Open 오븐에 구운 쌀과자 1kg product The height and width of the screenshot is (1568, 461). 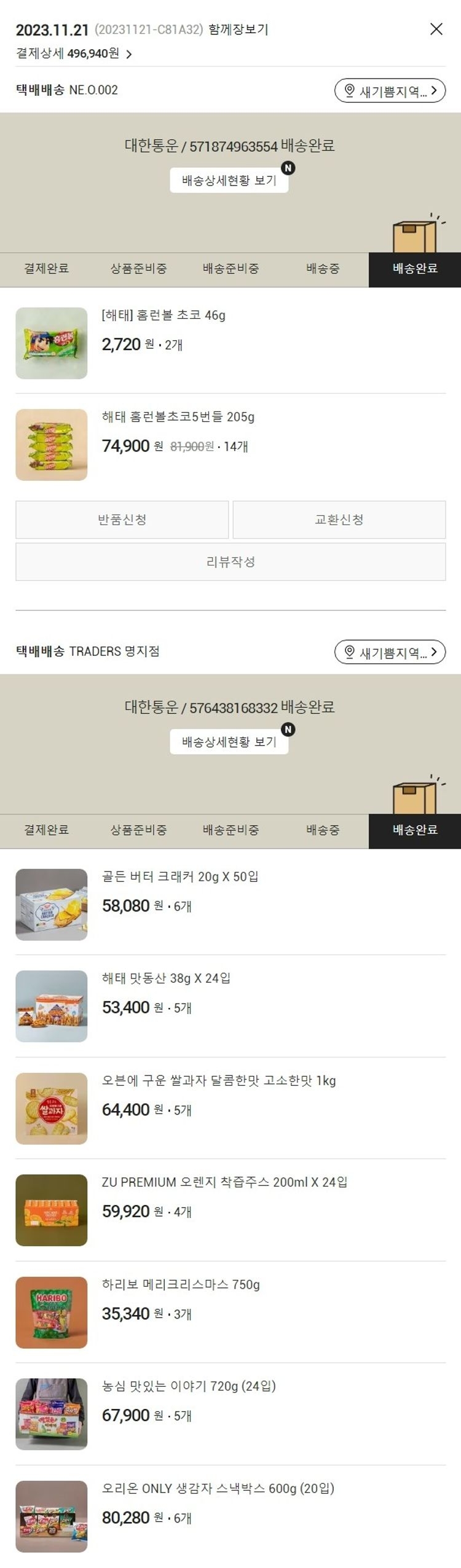pyautogui.click(x=218, y=1081)
